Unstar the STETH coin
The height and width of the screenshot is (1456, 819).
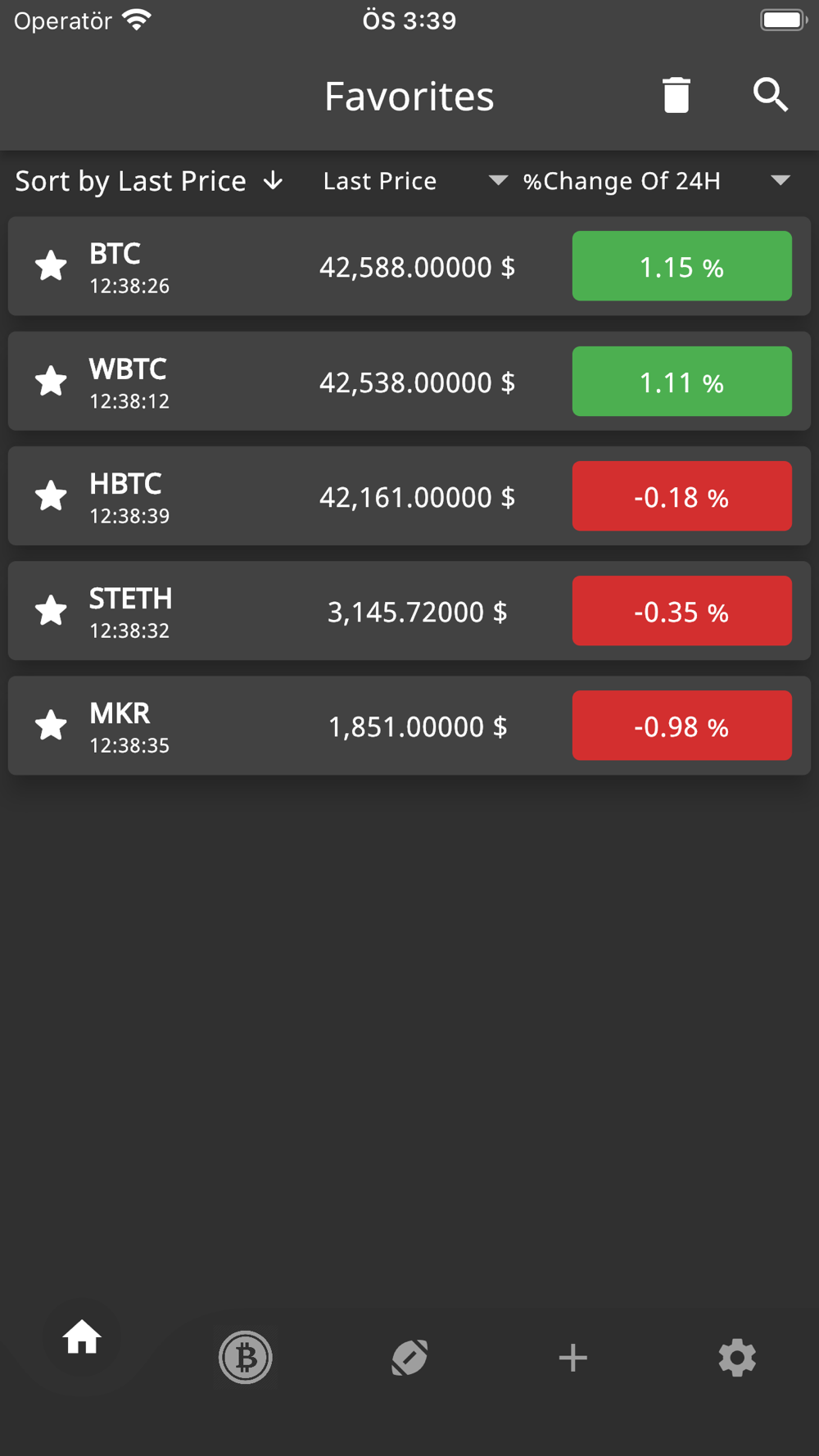(x=51, y=610)
